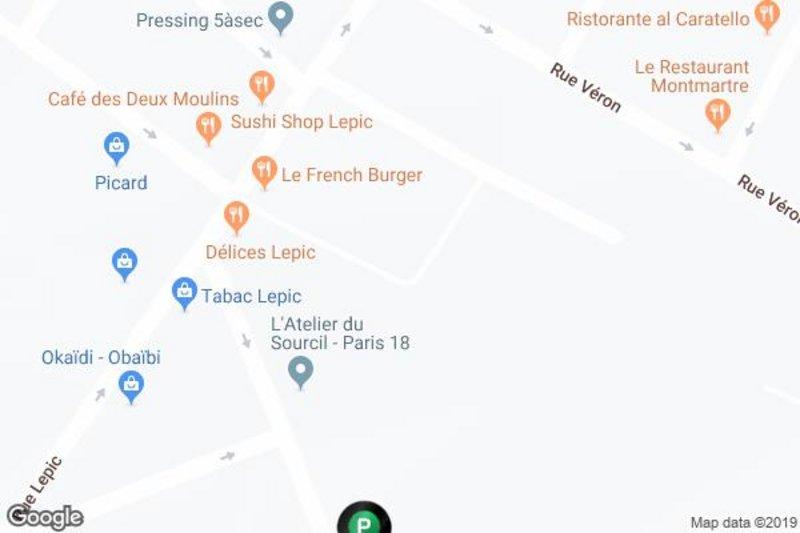The height and width of the screenshot is (533, 800).
Task: Open the Okaïdi - Obaïbi store marker
Action: pyautogui.click(x=131, y=385)
